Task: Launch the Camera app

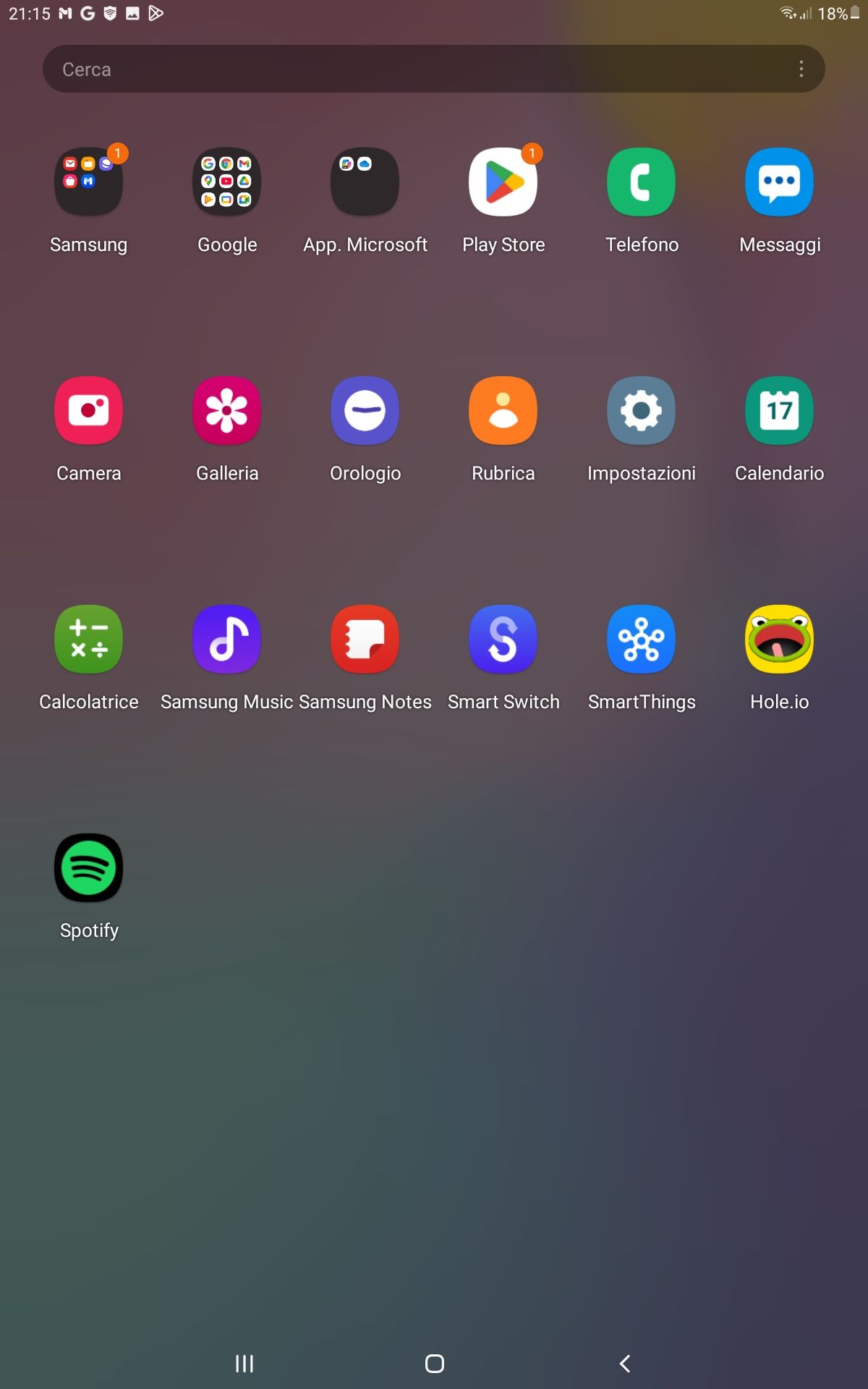Action: tap(89, 410)
